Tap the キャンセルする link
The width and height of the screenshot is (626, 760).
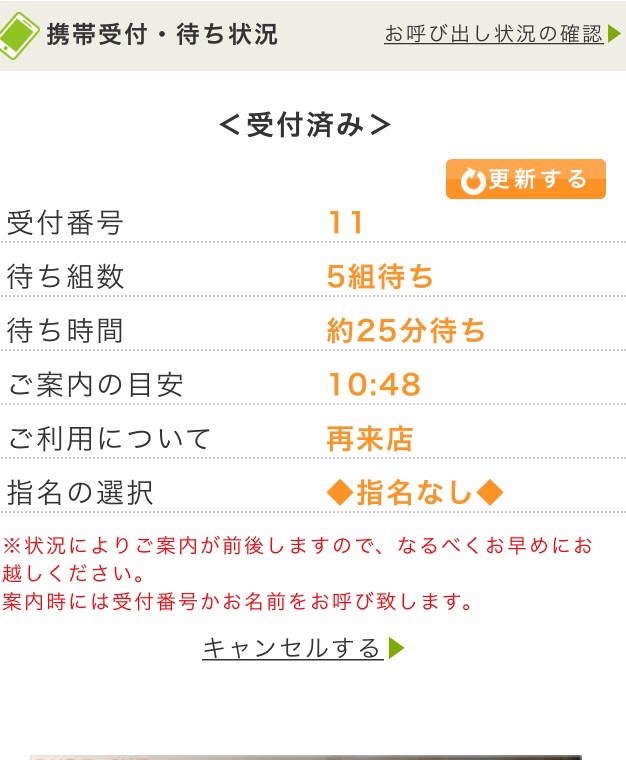click(x=294, y=648)
